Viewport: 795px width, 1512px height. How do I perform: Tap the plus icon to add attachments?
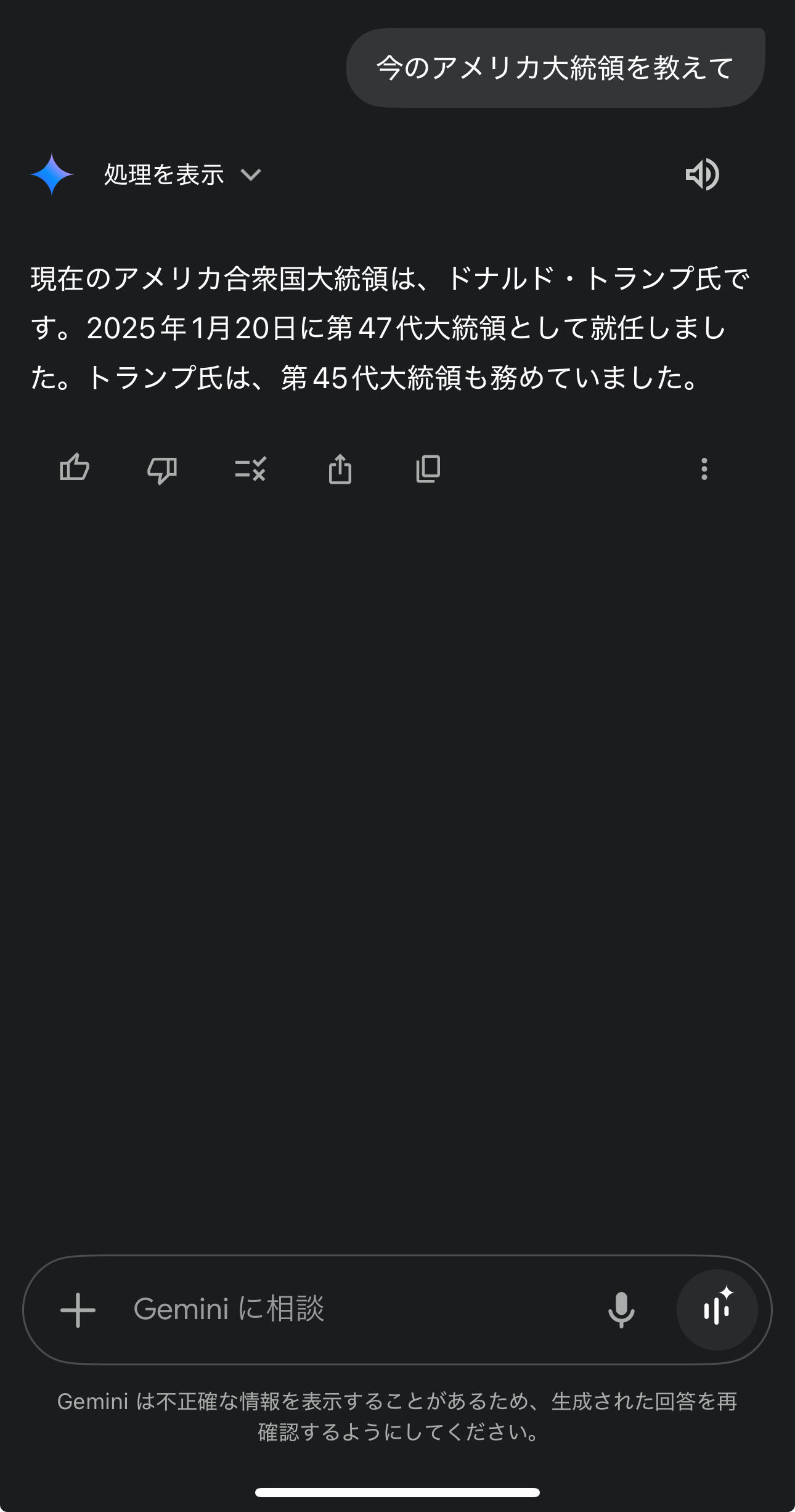click(x=78, y=1310)
